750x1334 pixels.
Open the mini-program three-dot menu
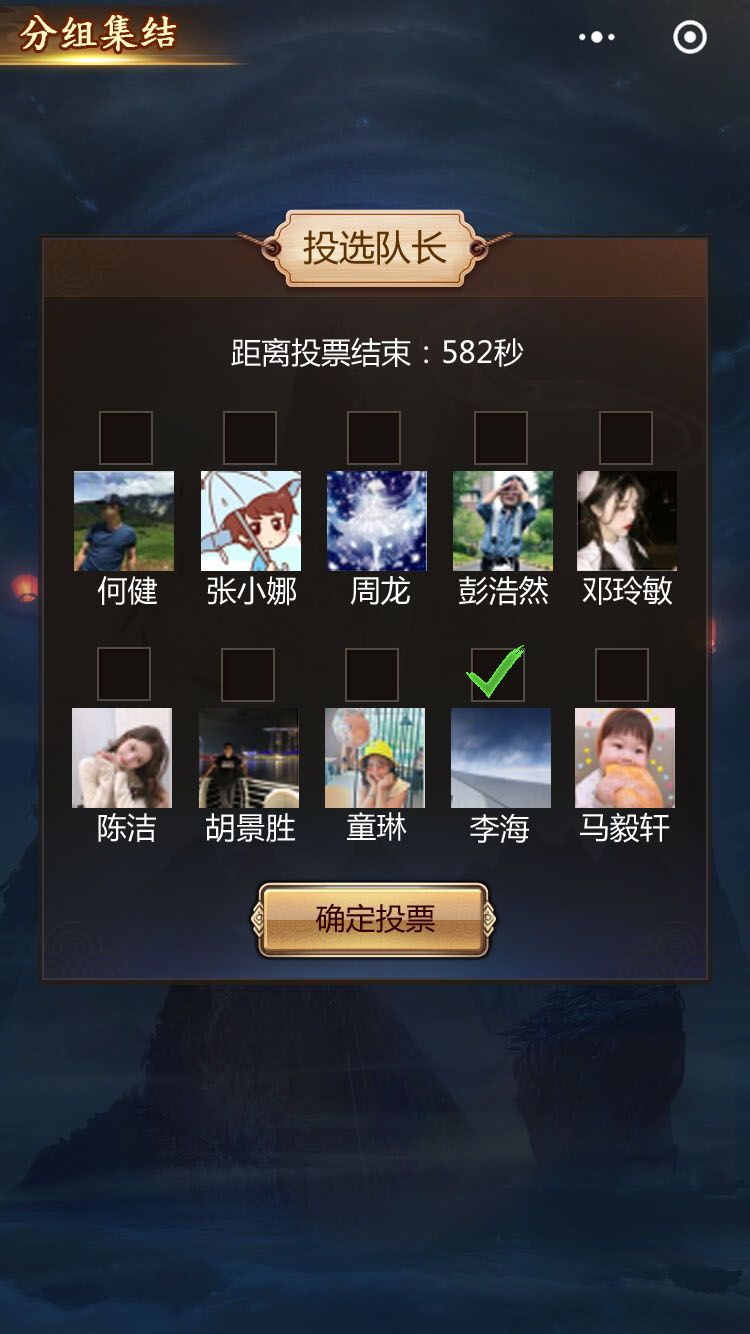point(597,37)
